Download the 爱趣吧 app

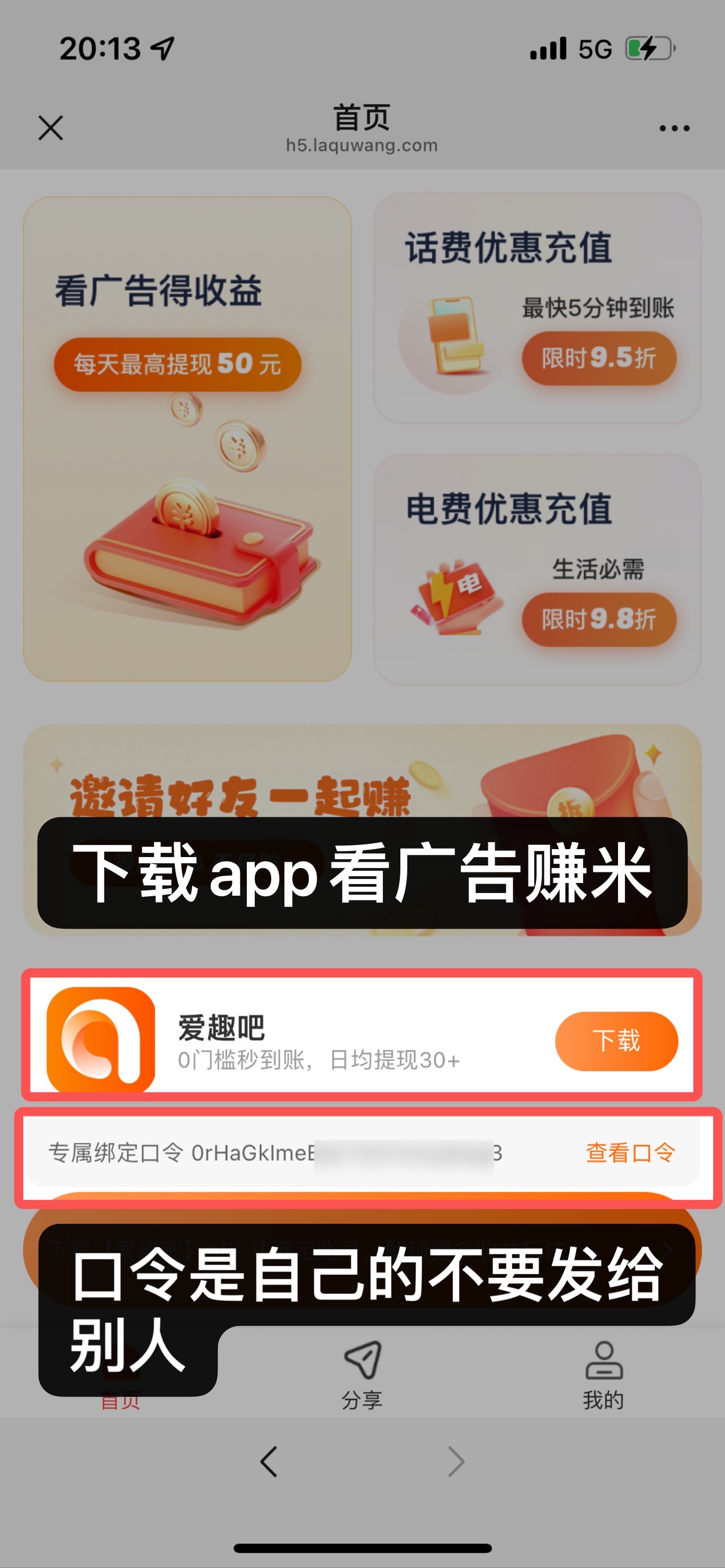pyautogui.click(x=616, y=1041)
